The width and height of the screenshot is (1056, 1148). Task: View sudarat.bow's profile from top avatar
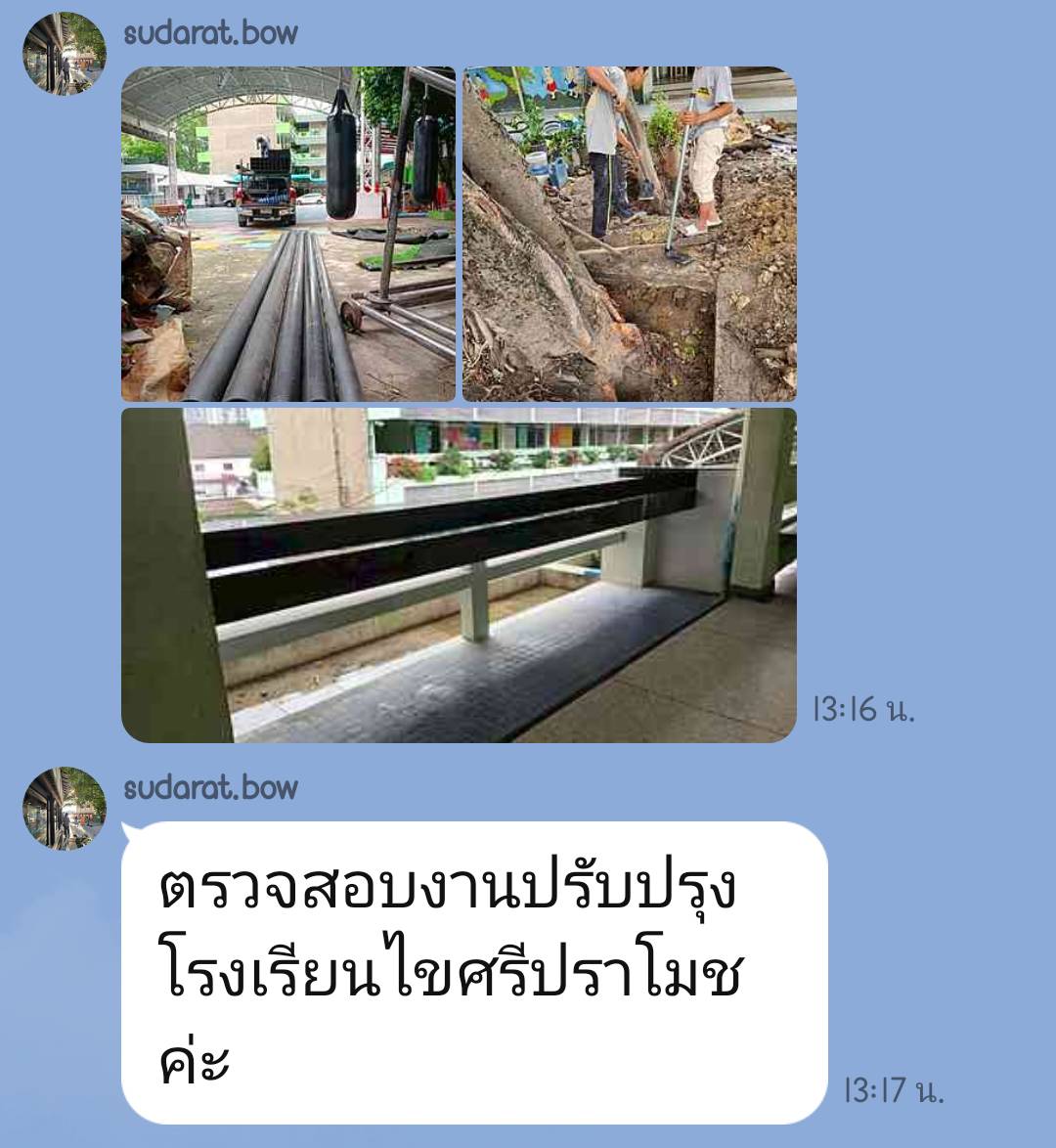tap(65, 54)
